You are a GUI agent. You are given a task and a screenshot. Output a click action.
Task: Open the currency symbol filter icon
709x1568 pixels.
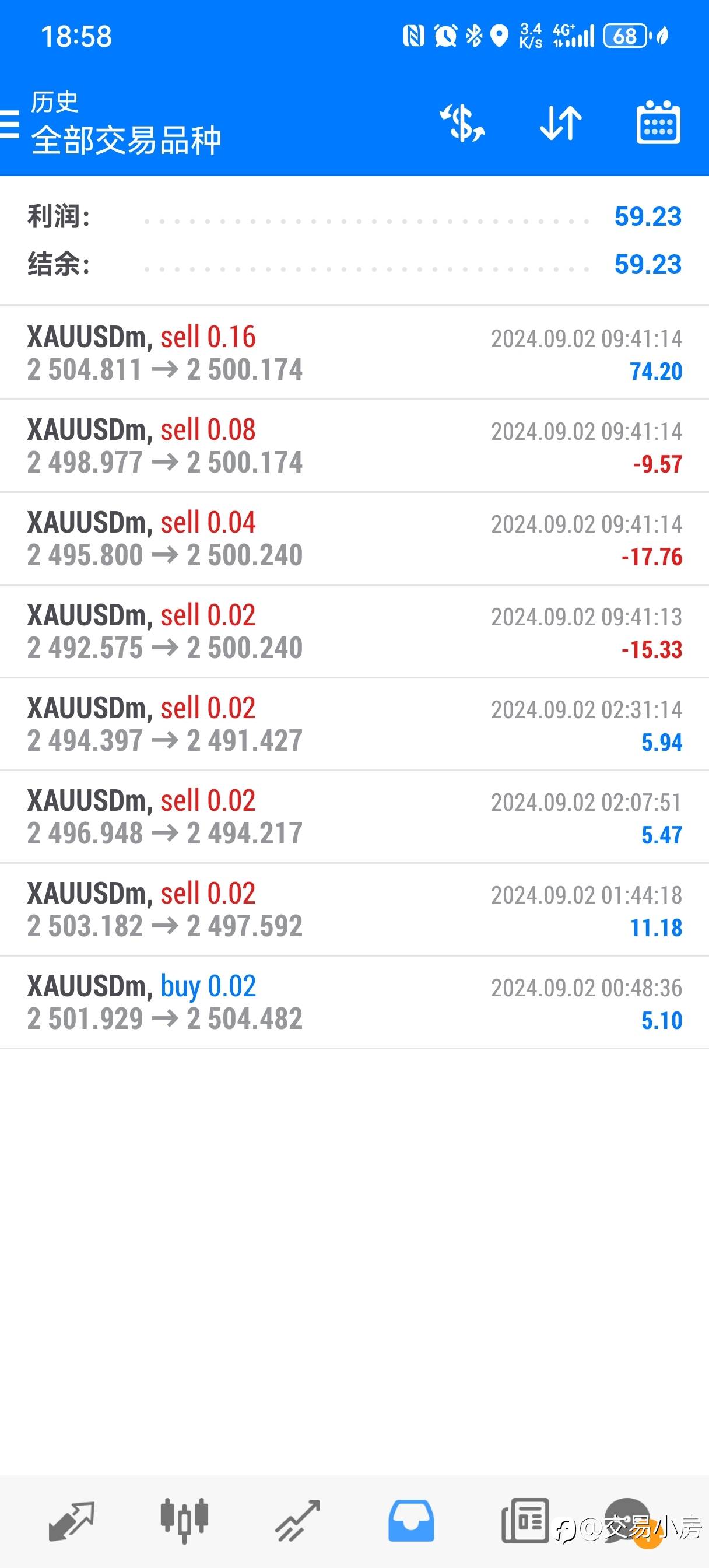click(462, 123)
